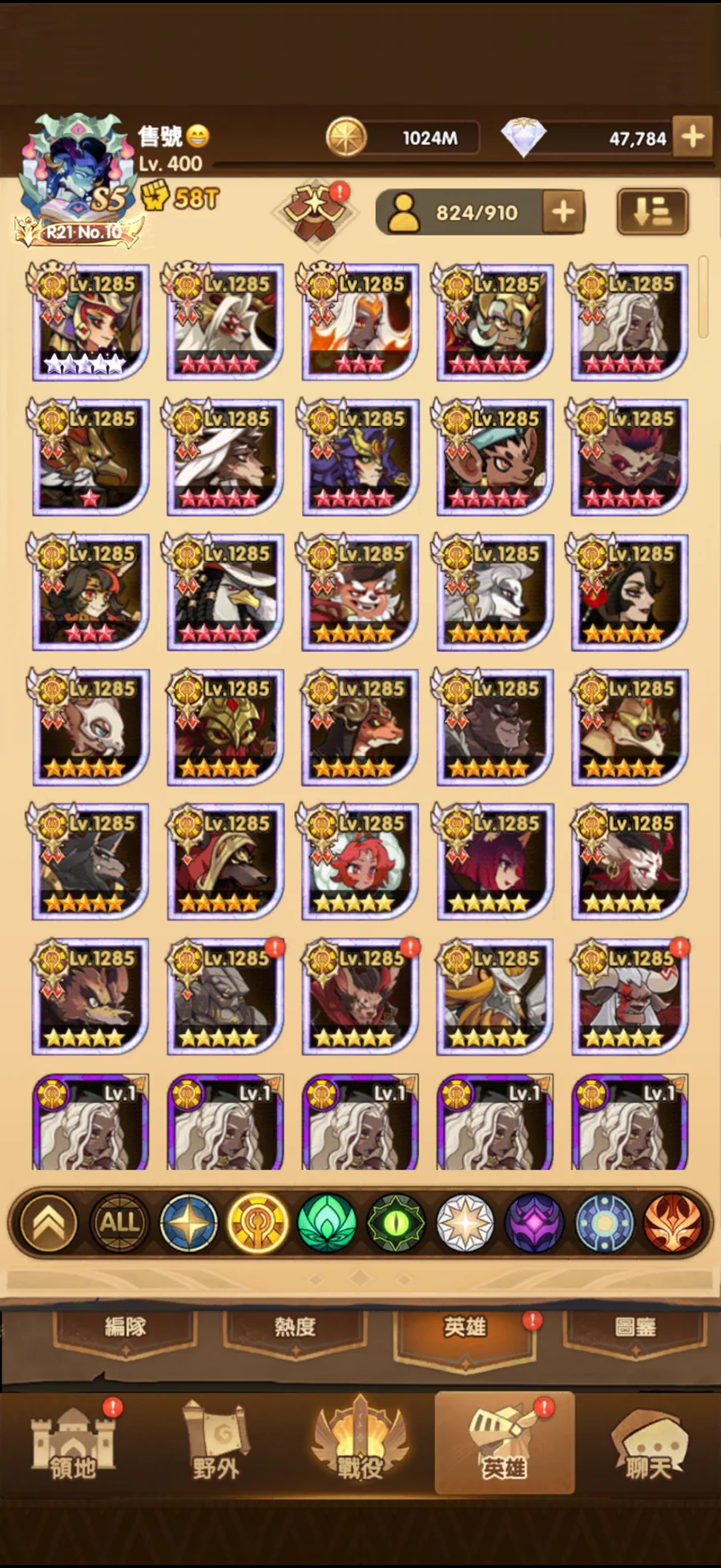Switch to the 編隊 tab

click(x=126, y=1328)
